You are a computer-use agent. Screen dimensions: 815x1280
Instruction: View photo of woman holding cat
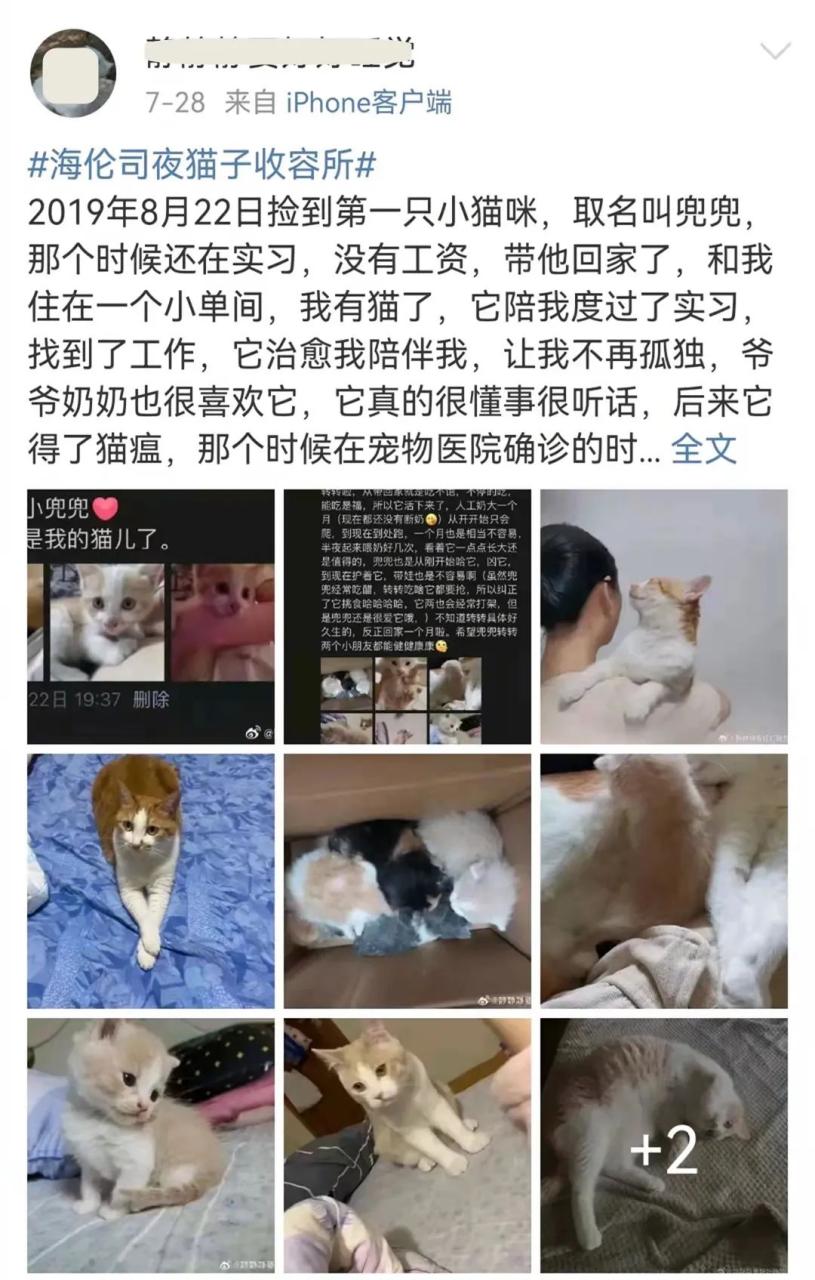click(664, 616)
